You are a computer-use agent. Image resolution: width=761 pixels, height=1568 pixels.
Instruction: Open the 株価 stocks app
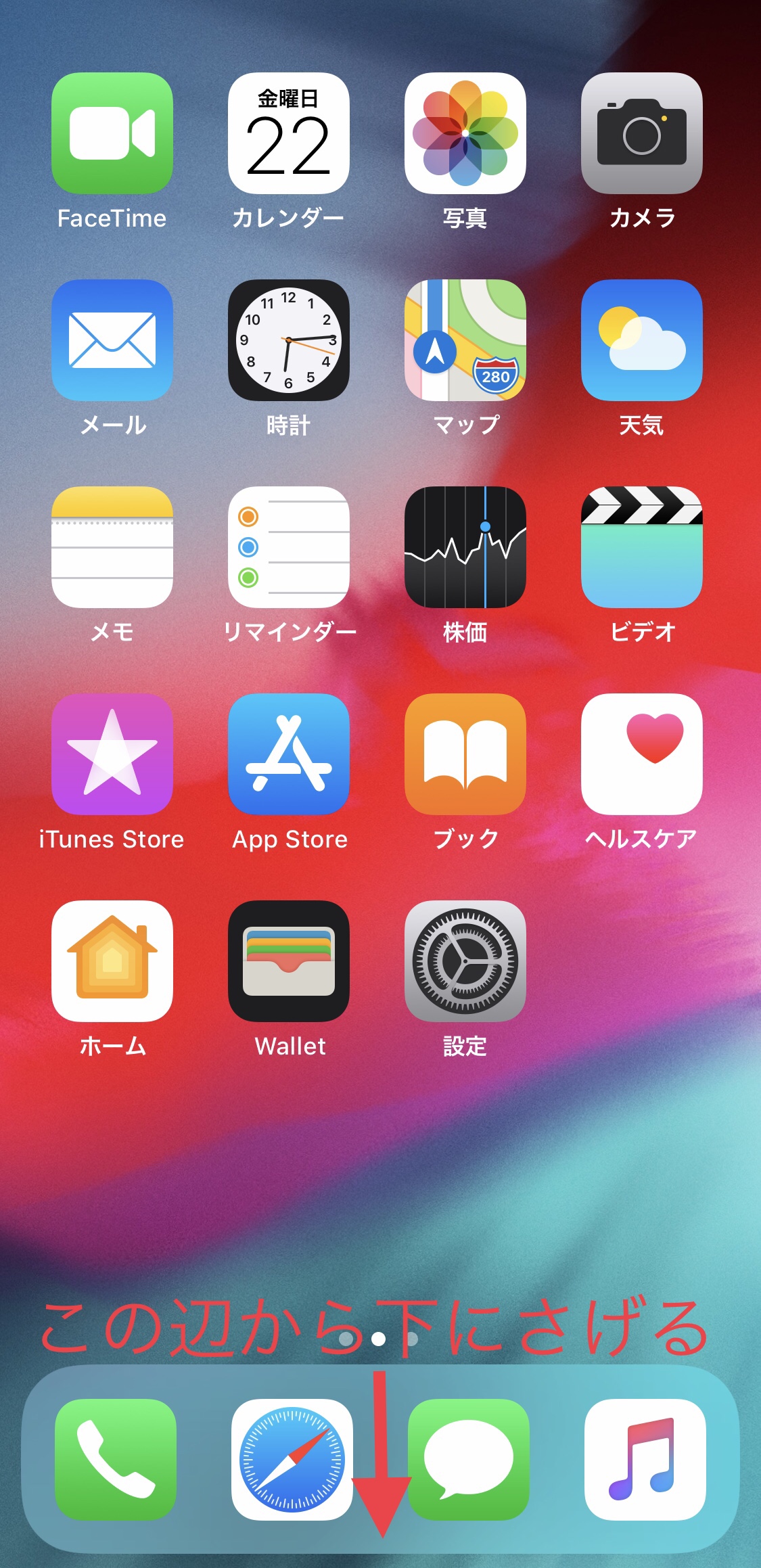(x=465, y=547)
